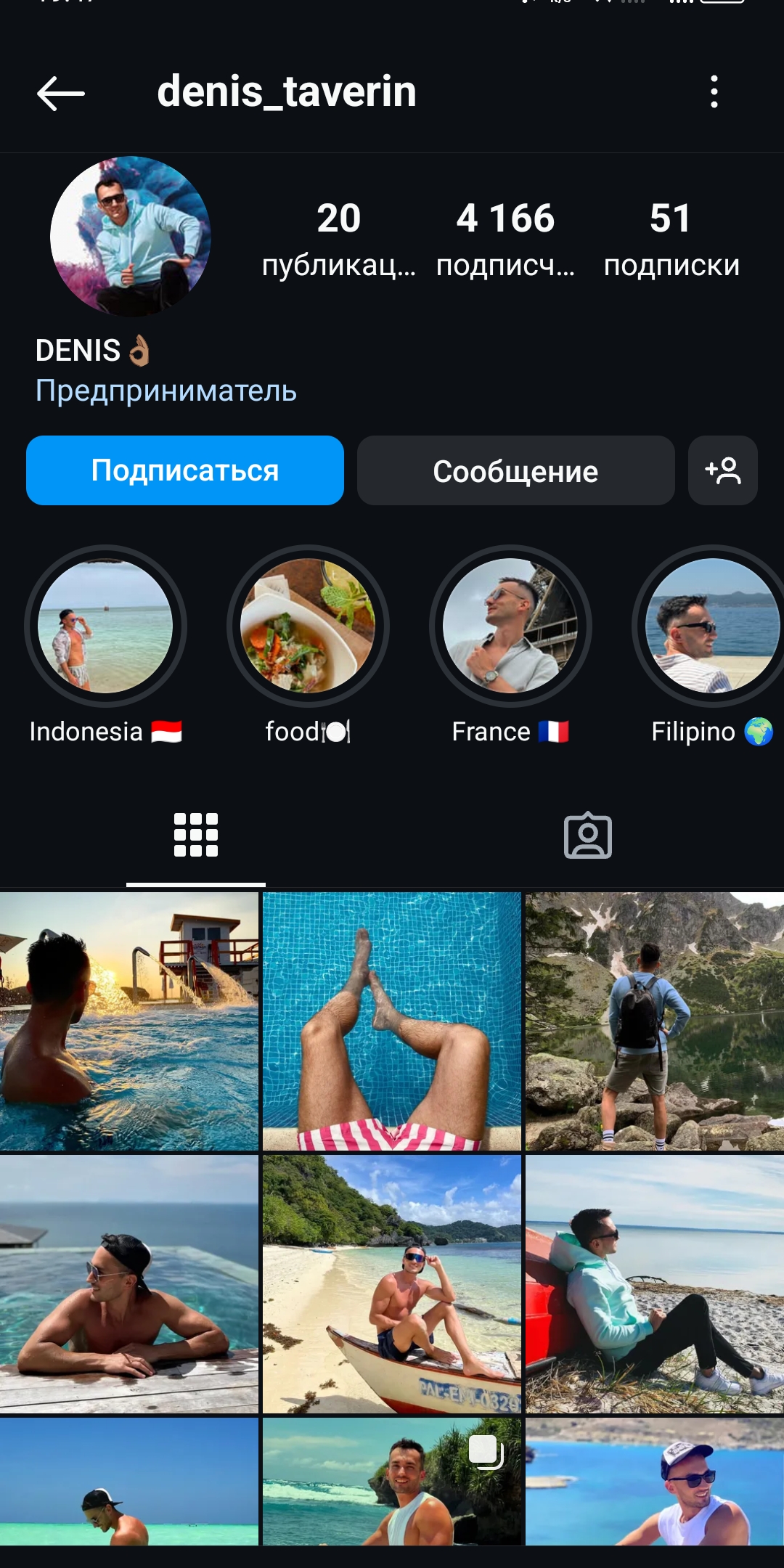Open the mint hoodie beach post
This screenshot has height=1568, width=784.
655,1284
